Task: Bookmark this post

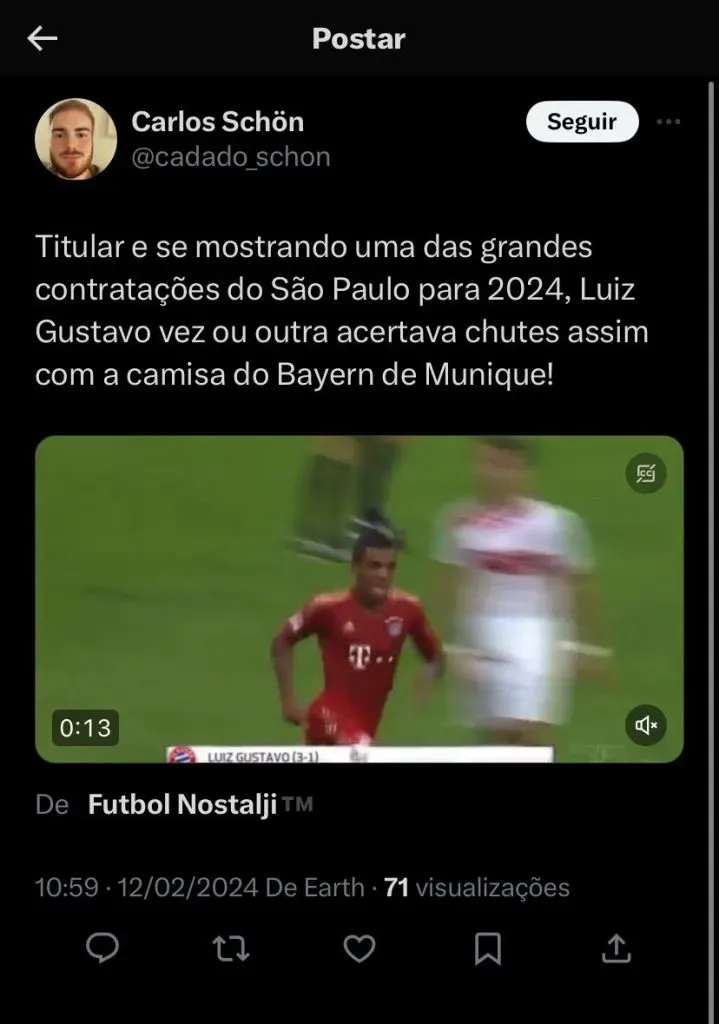Action: click(487, 947)
